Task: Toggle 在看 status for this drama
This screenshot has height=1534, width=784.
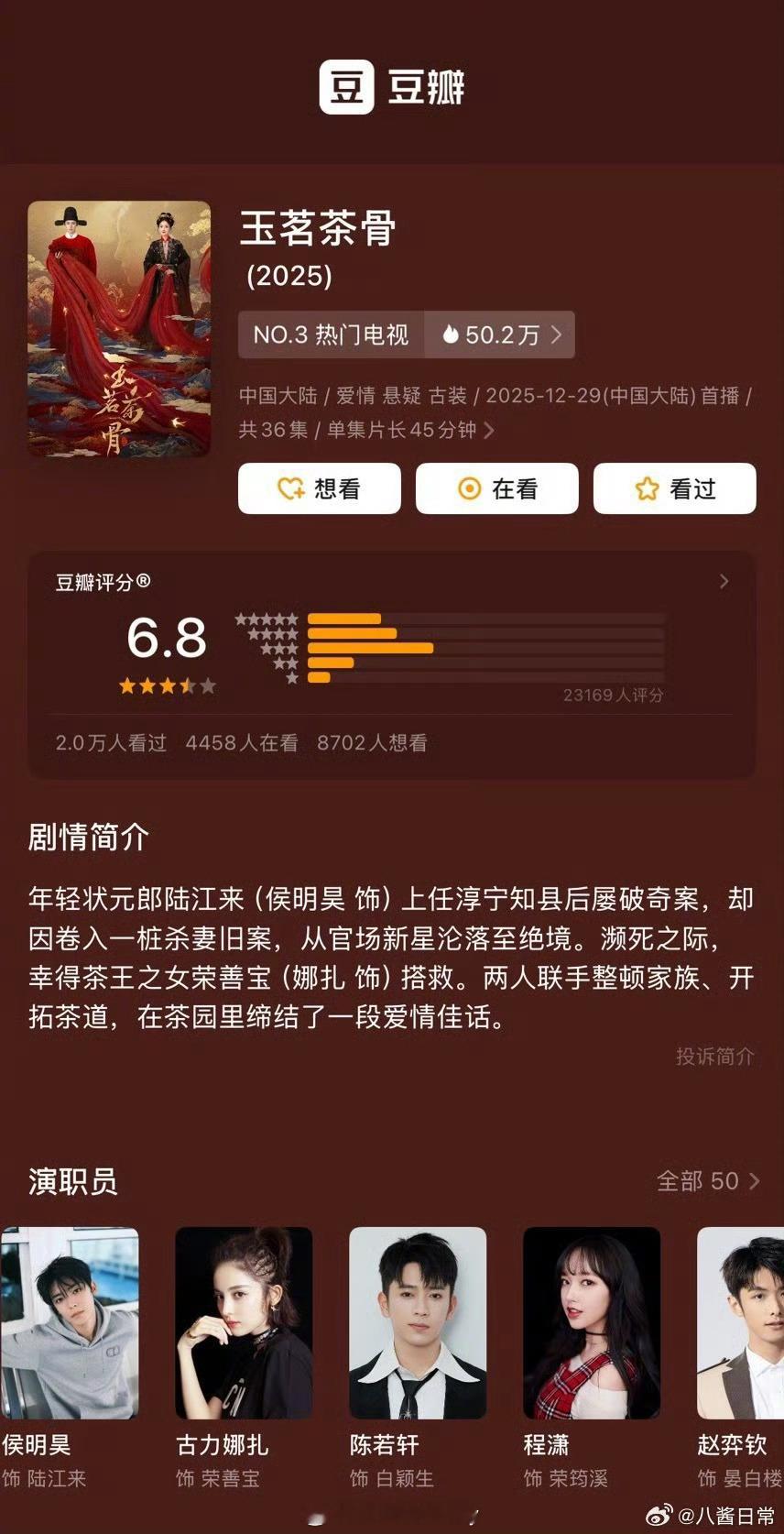Action: [496, 488]
